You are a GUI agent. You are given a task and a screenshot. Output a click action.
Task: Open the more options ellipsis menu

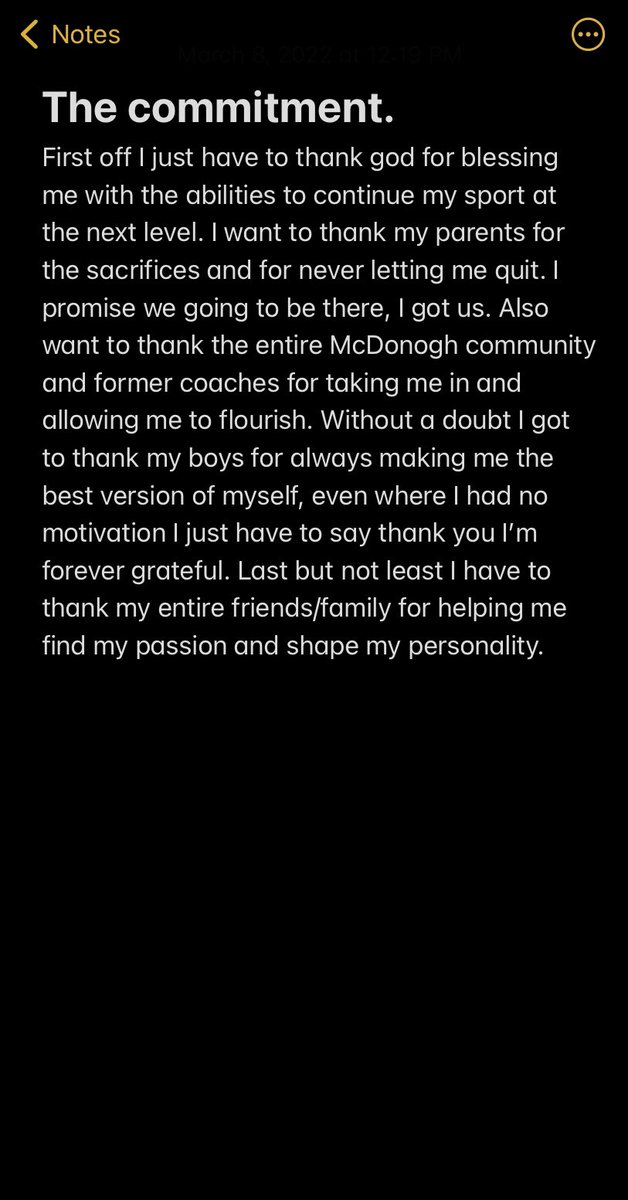[x=588, y=35]
